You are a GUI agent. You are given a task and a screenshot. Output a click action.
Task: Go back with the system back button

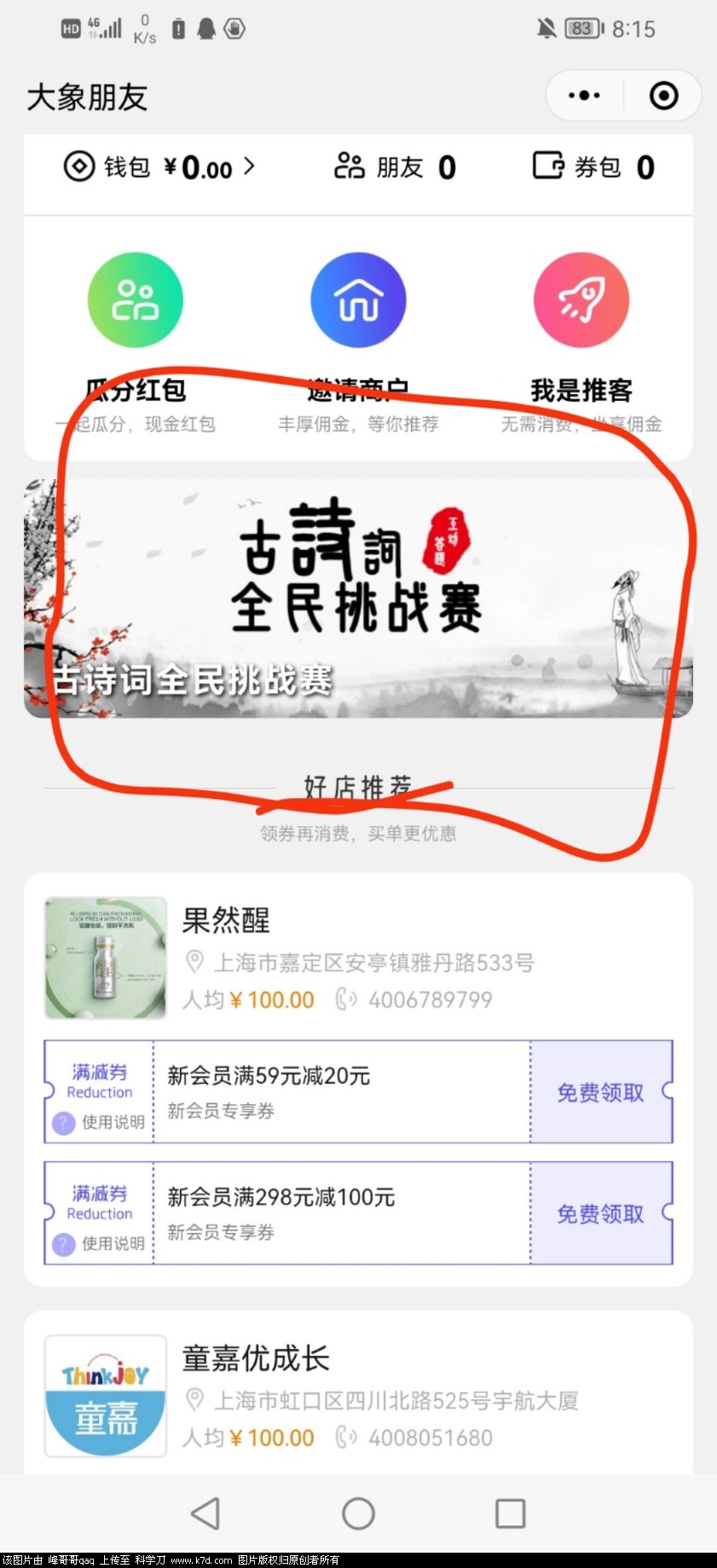205,1513
